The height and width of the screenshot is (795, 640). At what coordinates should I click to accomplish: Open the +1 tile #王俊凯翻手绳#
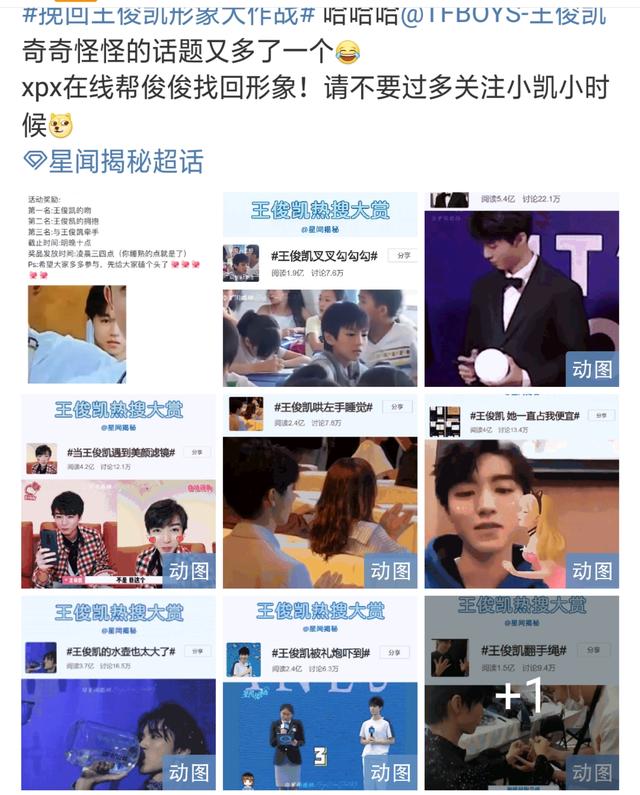(x=520, y=692)
